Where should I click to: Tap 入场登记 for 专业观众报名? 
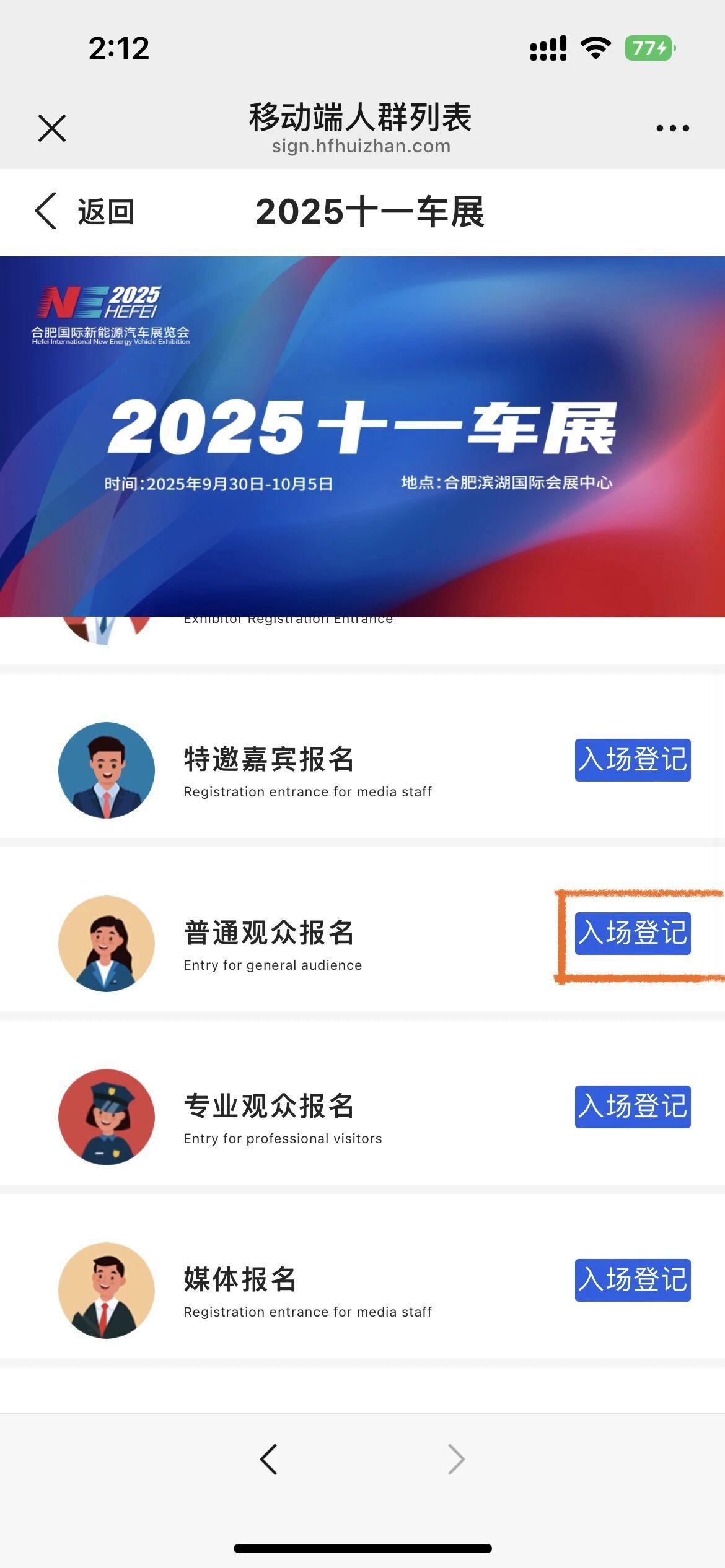pyautogui.click(x=632, y=1107)
